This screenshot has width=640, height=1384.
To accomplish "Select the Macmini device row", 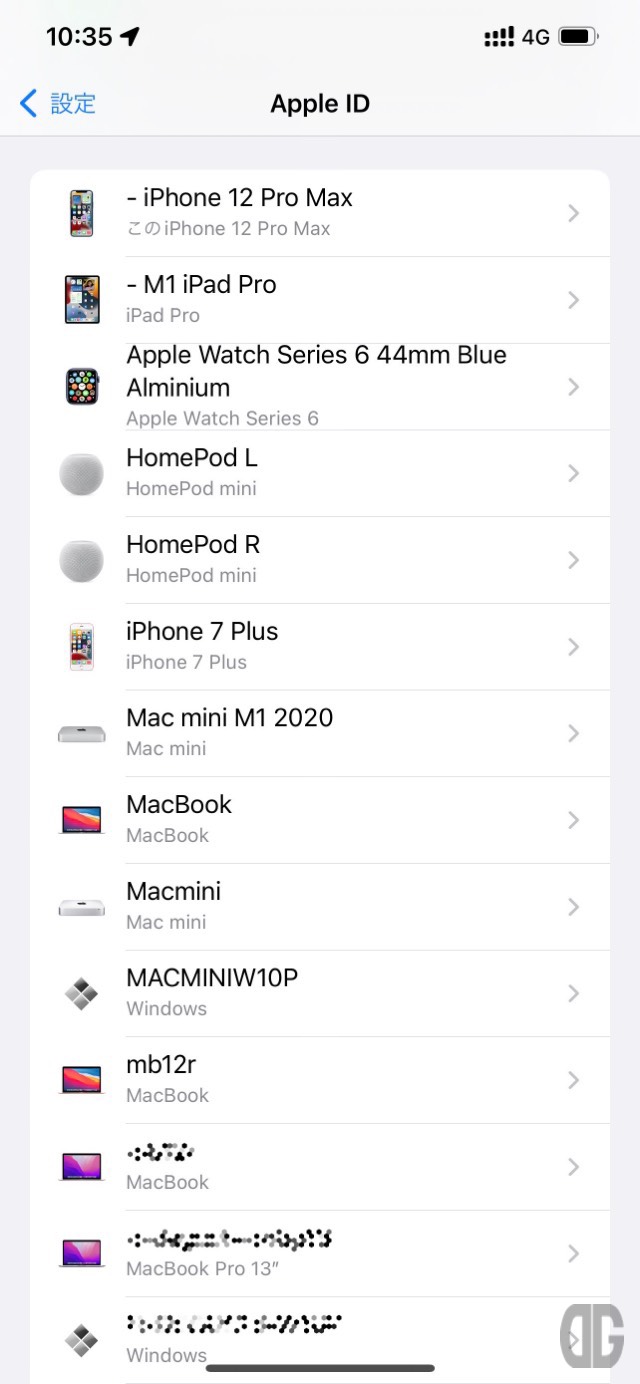I will (320, 906).
